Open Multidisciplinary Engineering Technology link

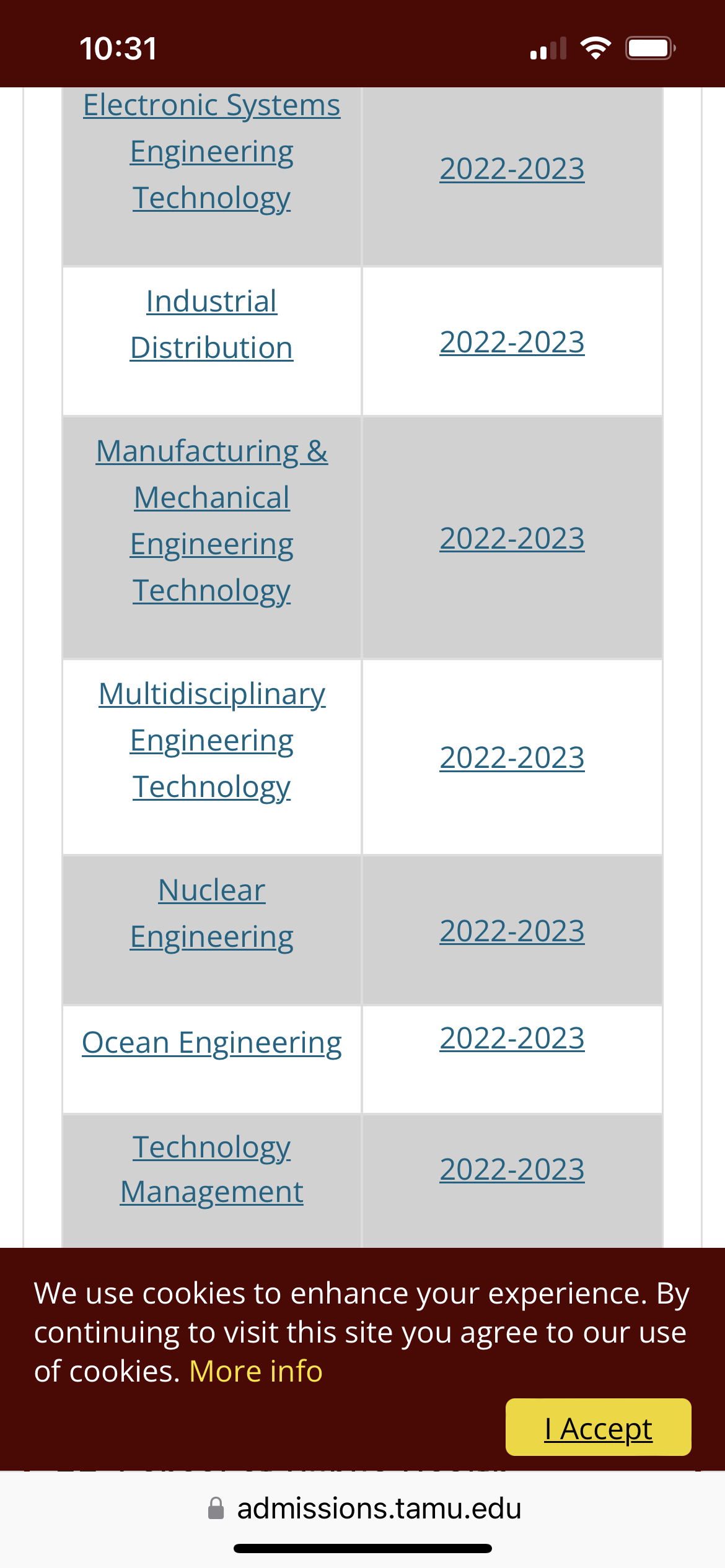pos(211,741)
